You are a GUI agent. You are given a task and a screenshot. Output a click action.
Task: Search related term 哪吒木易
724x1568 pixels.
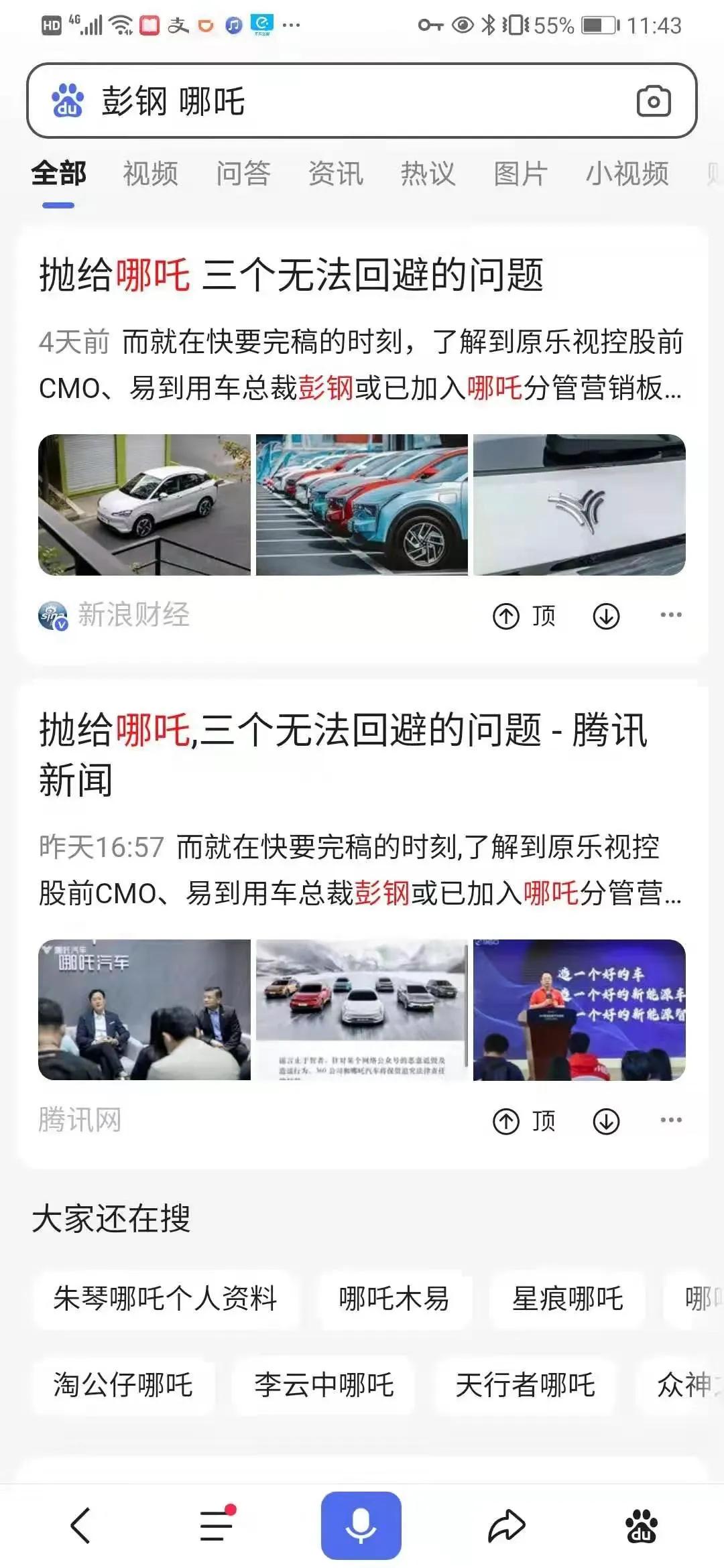394,1299
